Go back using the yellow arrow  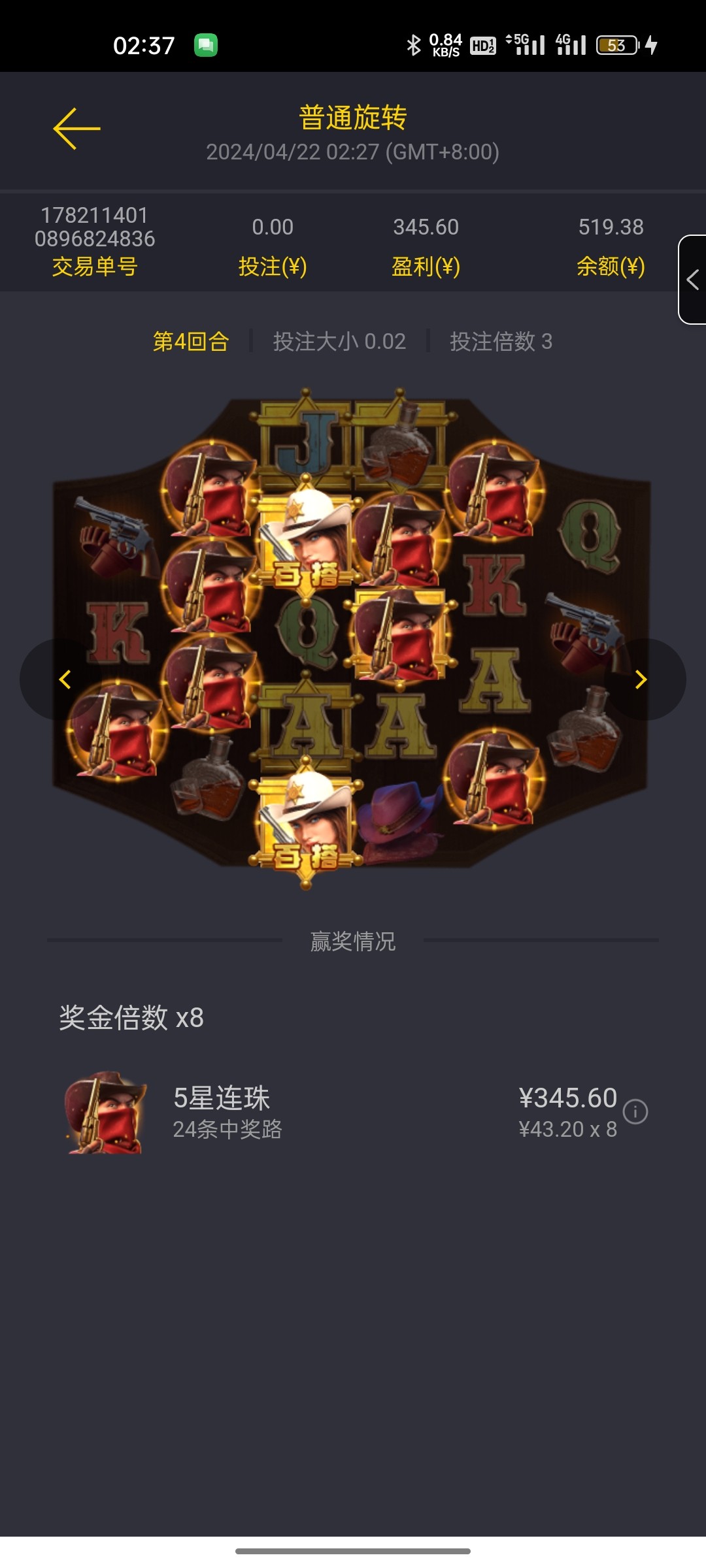(x=76, y=129)
